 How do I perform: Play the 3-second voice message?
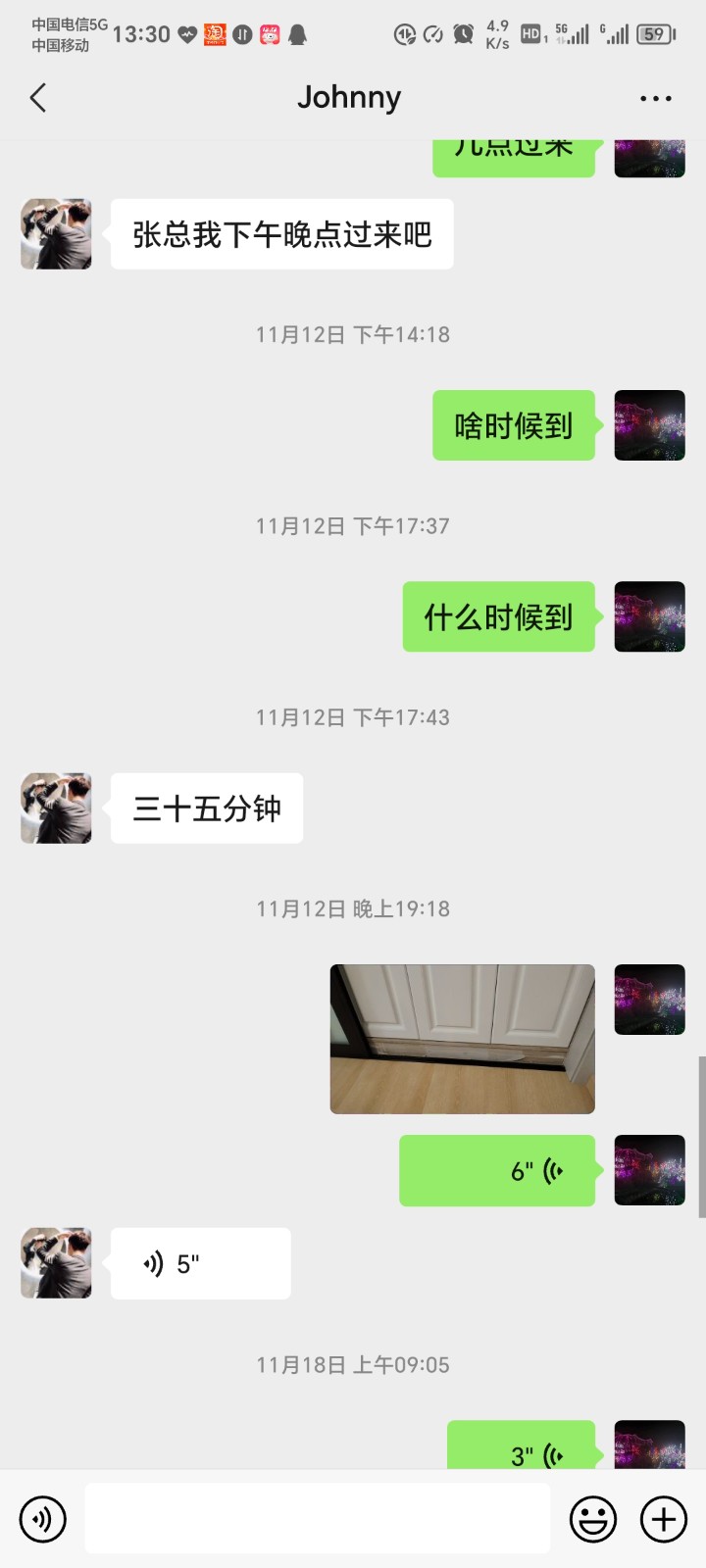(x=521, y=1448)
